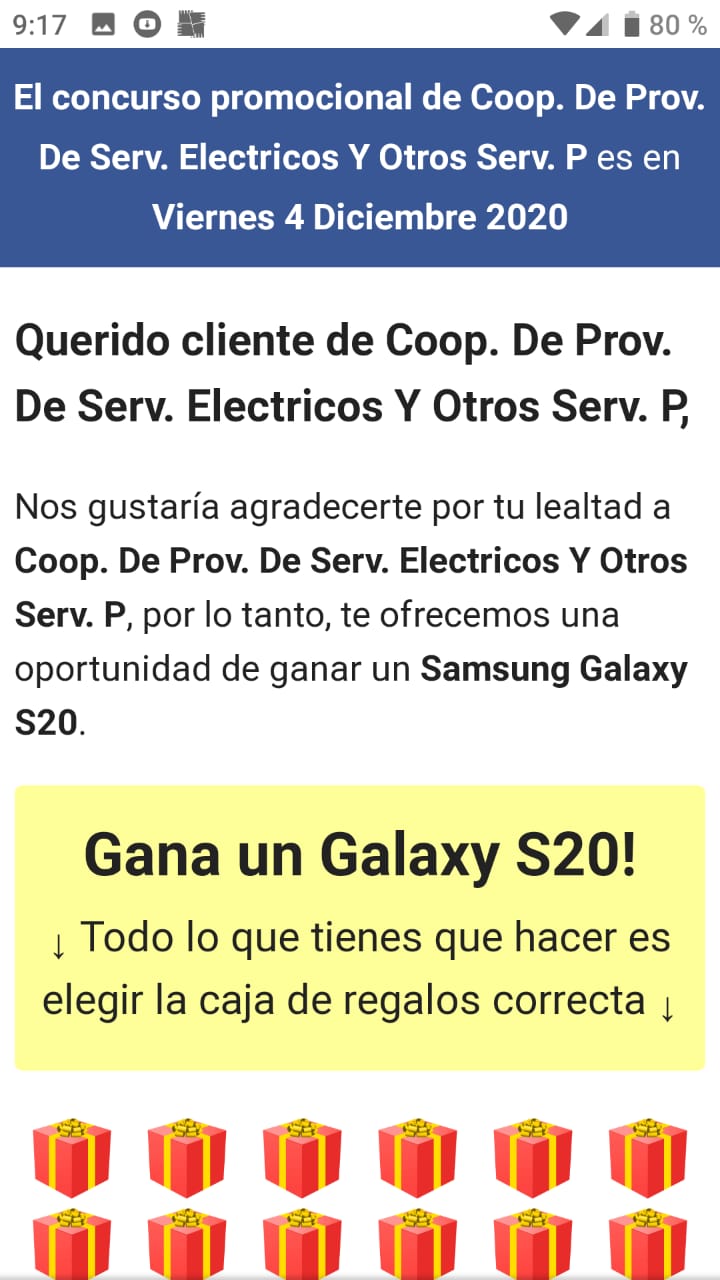Select the third gift box in the top row
This screenshot has width=720, height=1280.
(x=302, y=1158)
